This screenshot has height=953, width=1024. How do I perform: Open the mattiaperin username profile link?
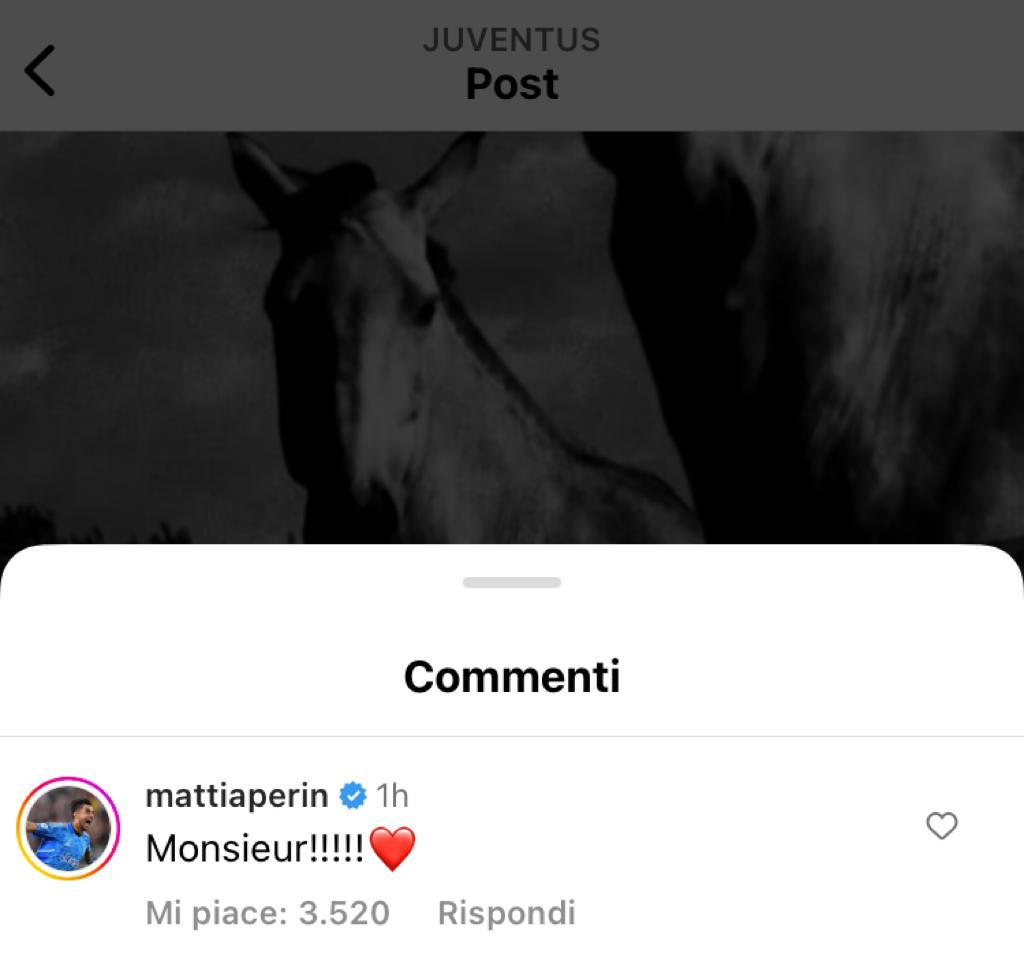tap(236, 795)
